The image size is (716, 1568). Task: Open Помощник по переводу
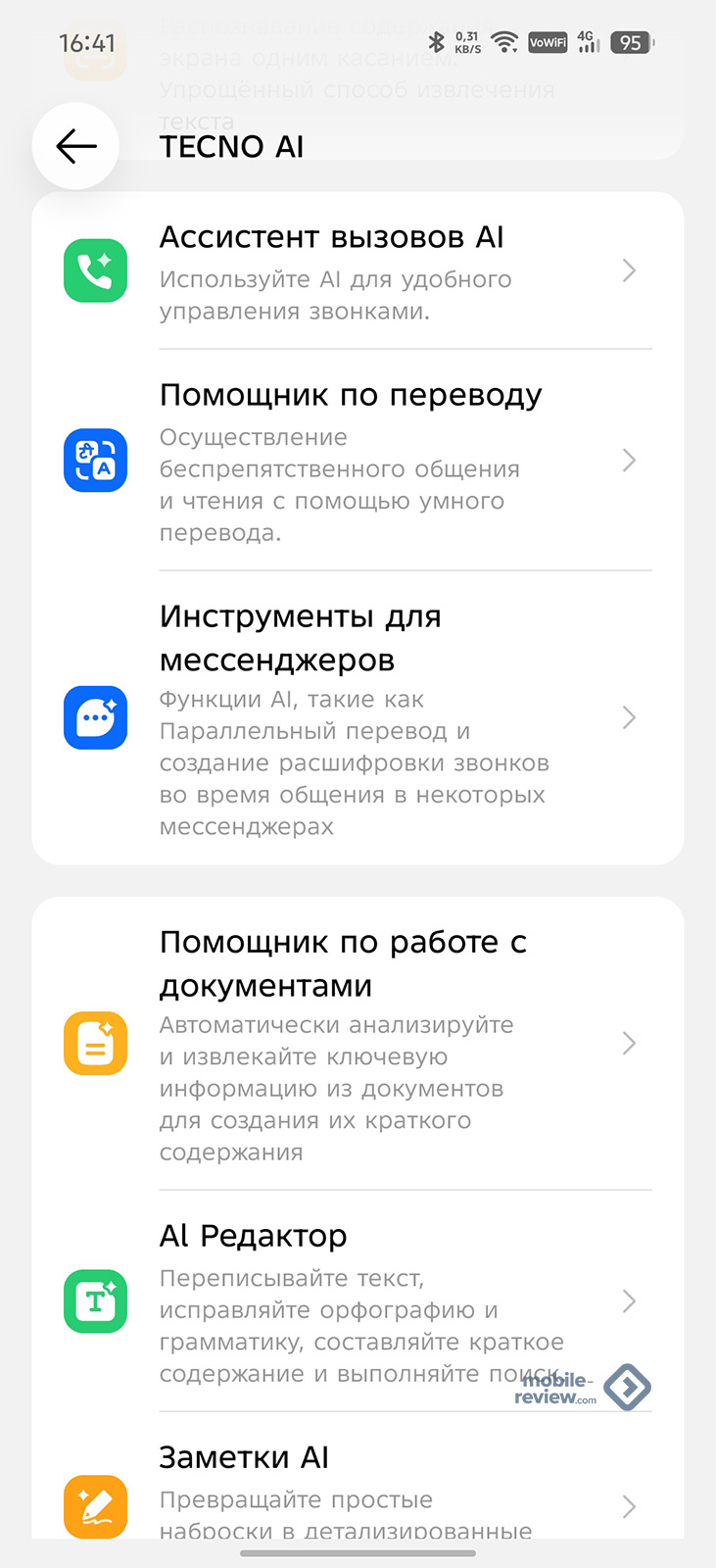pos(357,461)
